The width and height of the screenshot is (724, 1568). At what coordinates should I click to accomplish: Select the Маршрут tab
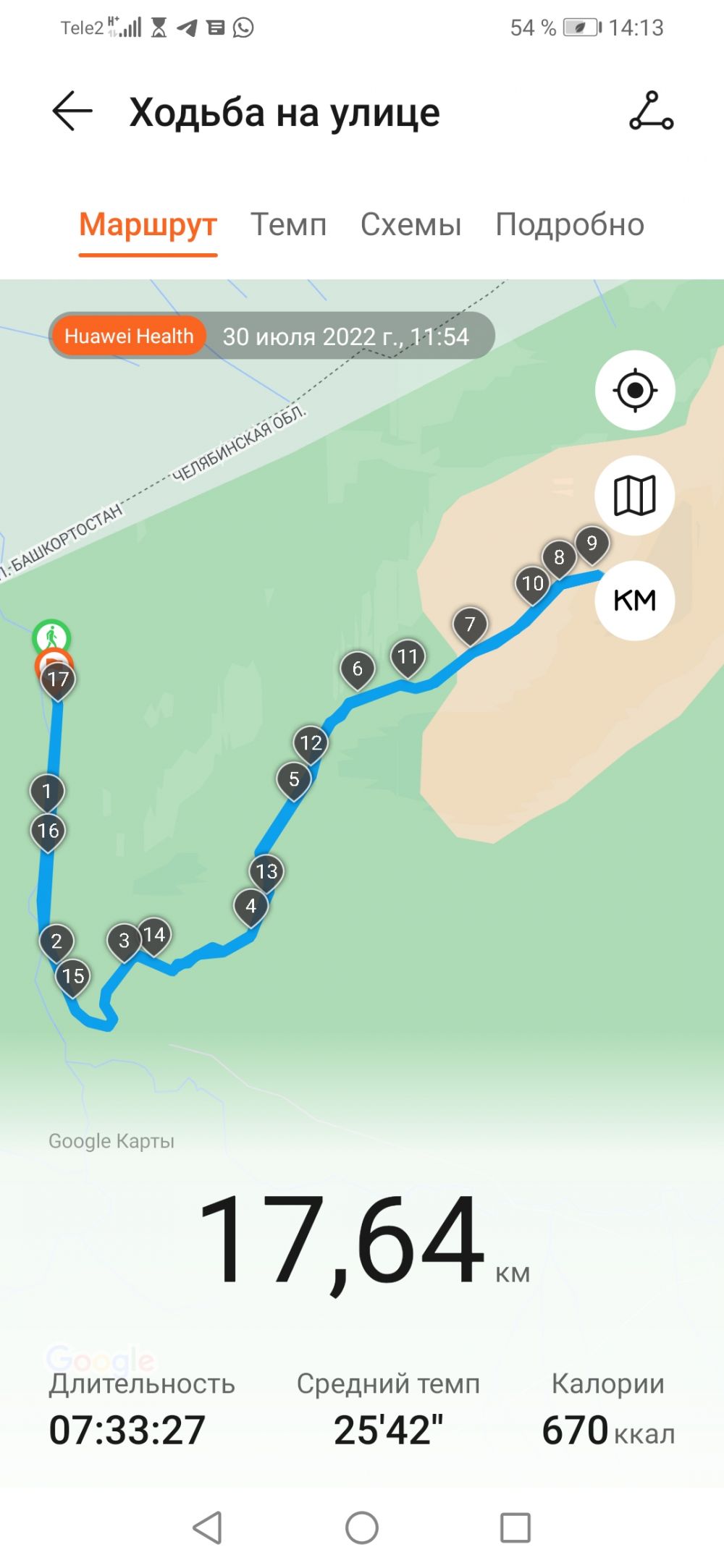pos(148,224)
